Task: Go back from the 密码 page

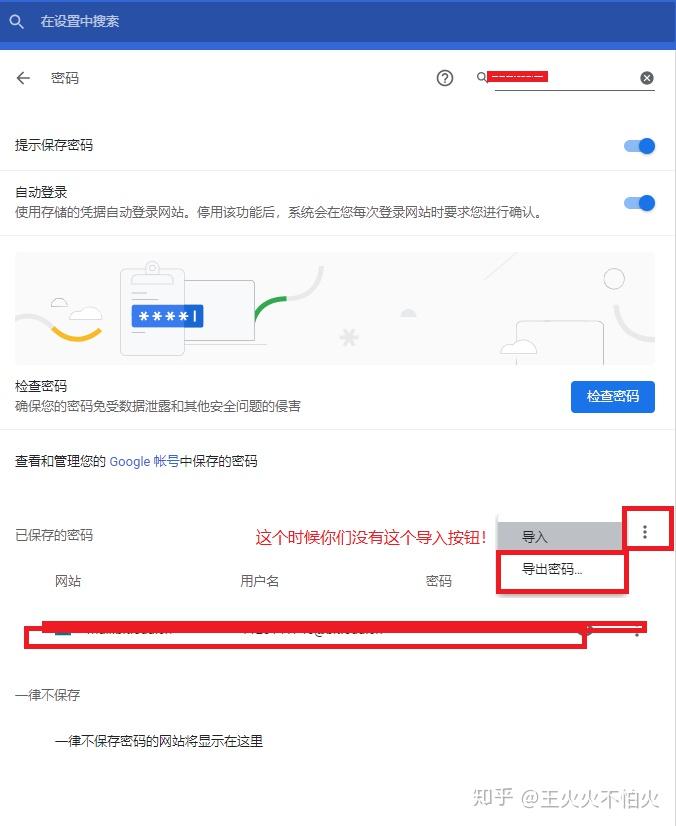Action: pyautogui.click(x=24, y=78)
